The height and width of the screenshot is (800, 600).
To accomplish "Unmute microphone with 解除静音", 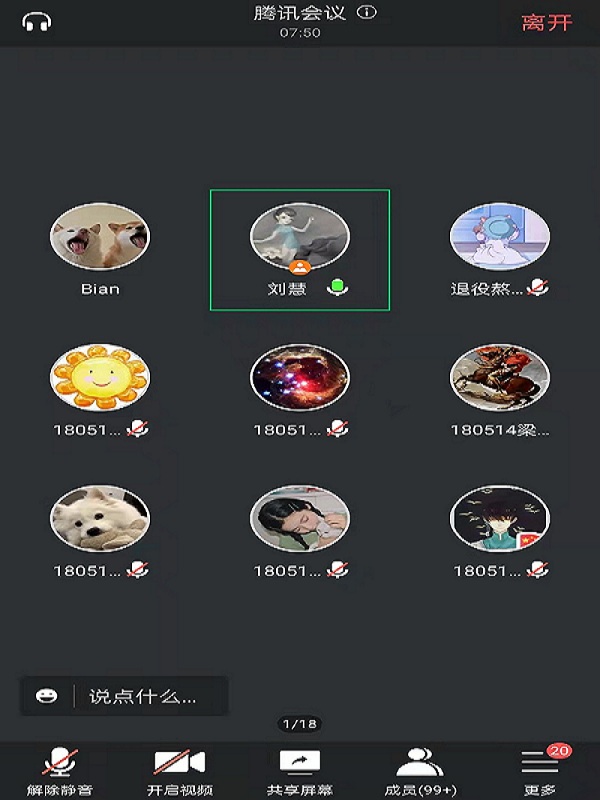I will pyautogui.click(x=57, y=771).
